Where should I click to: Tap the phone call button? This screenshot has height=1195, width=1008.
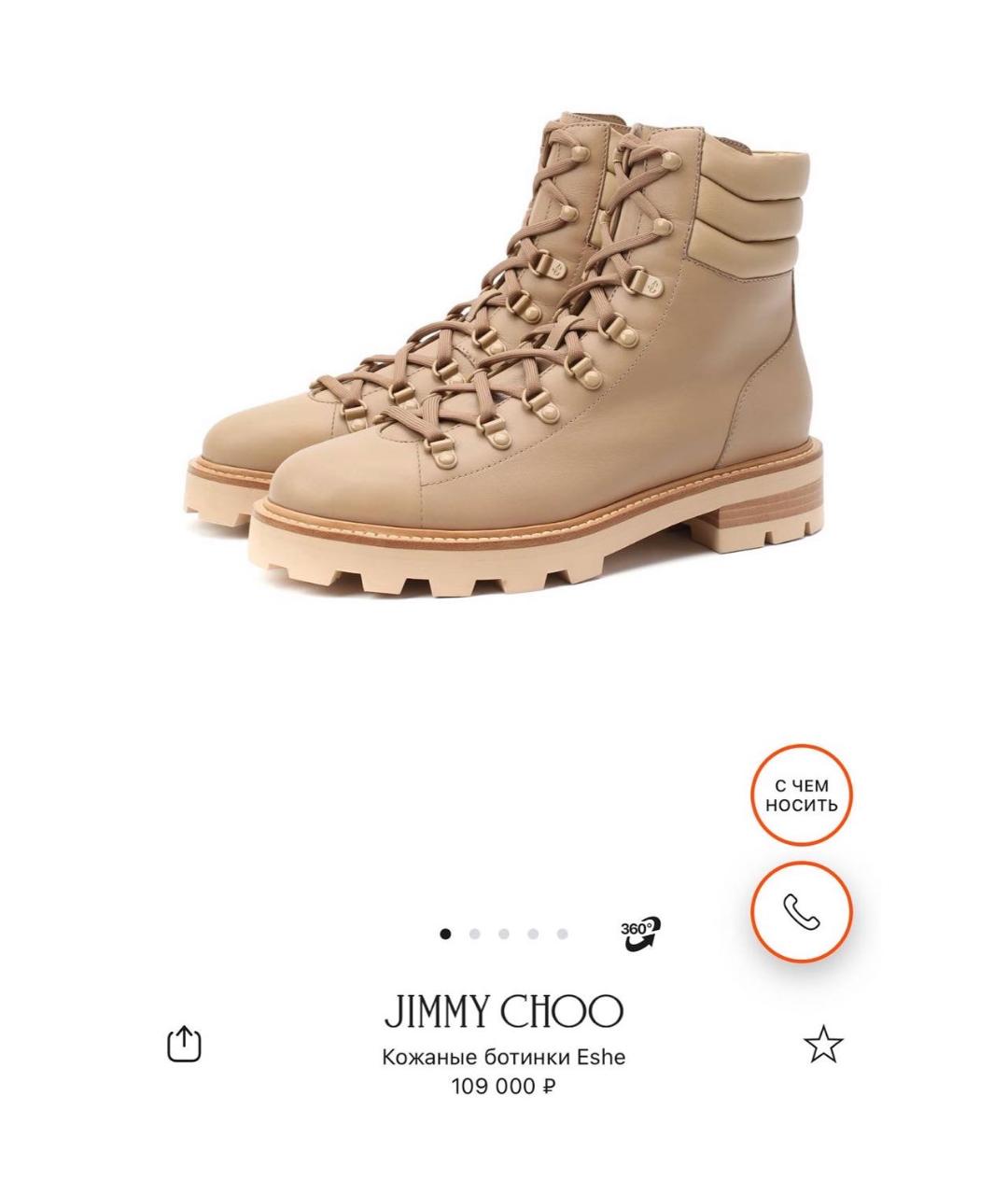pos(802,911)
